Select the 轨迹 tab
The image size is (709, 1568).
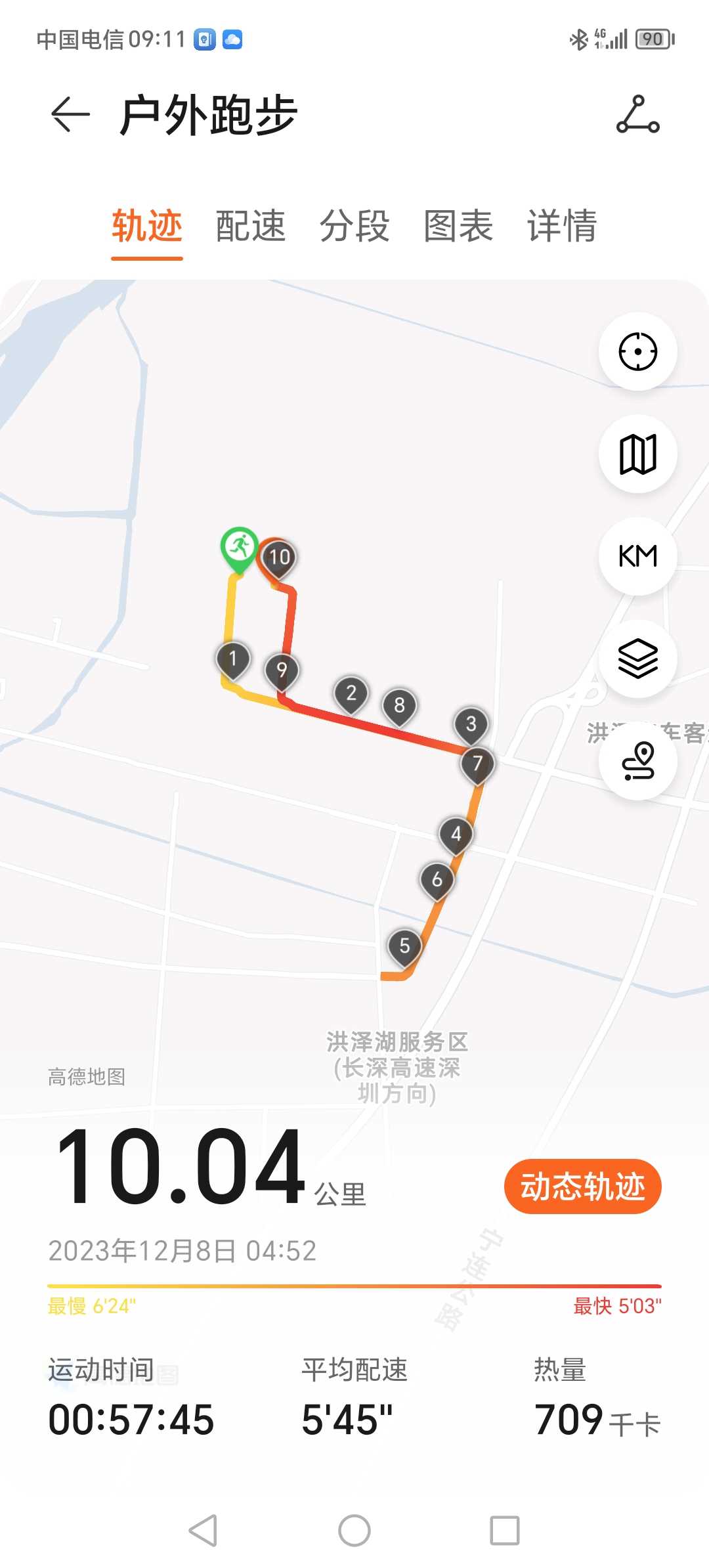(x=147, y=226)
